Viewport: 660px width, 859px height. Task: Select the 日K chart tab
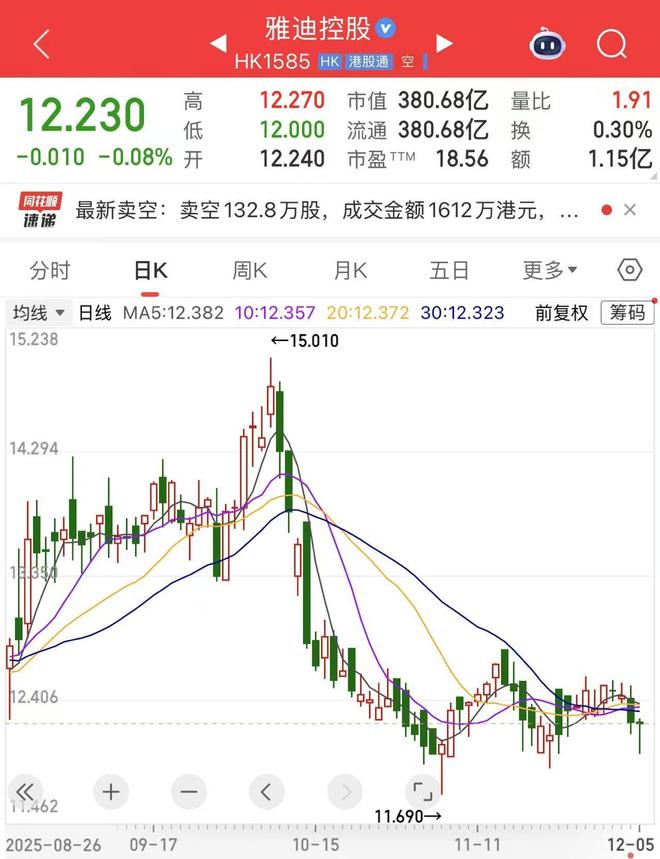[x=150, y=270]
